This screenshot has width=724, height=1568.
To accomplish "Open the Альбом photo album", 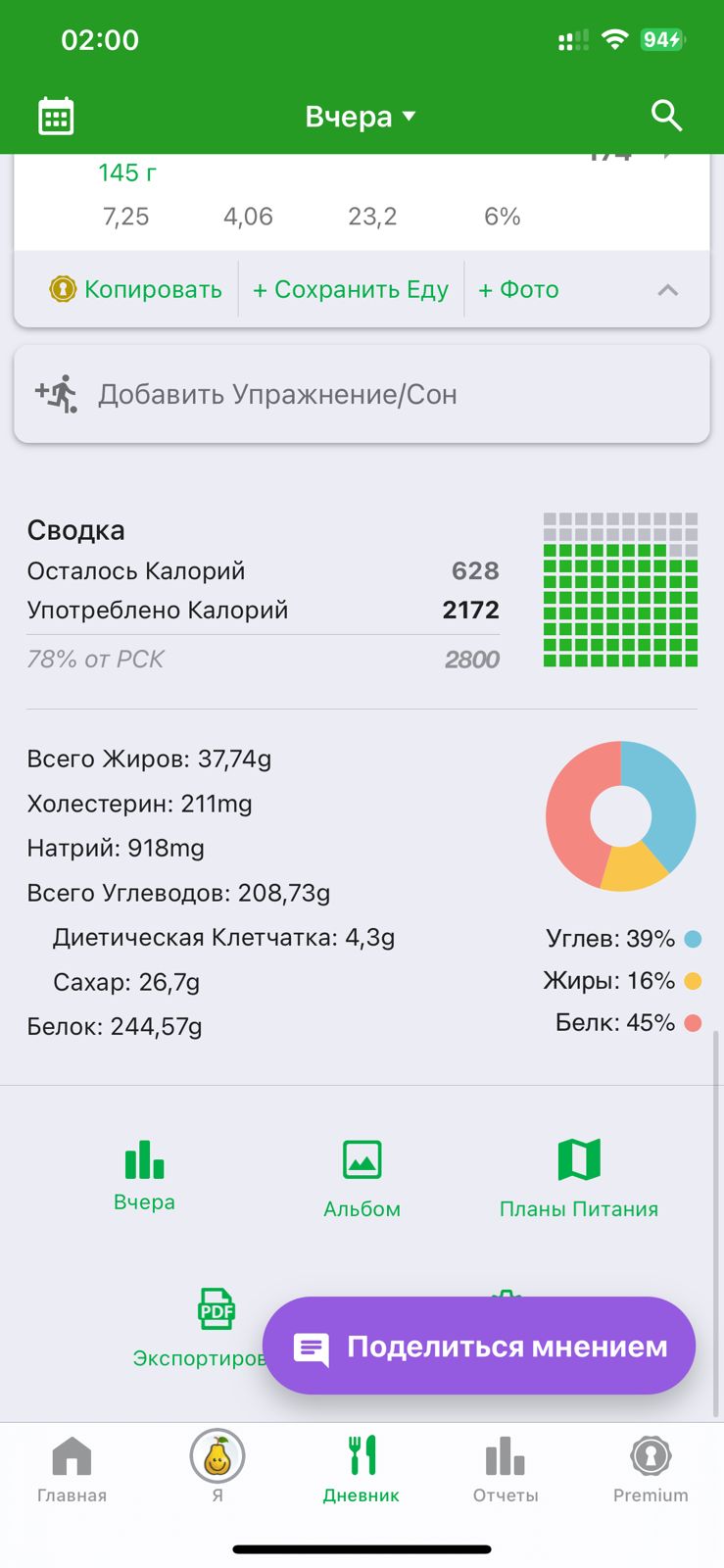I will coord(362,1173).
